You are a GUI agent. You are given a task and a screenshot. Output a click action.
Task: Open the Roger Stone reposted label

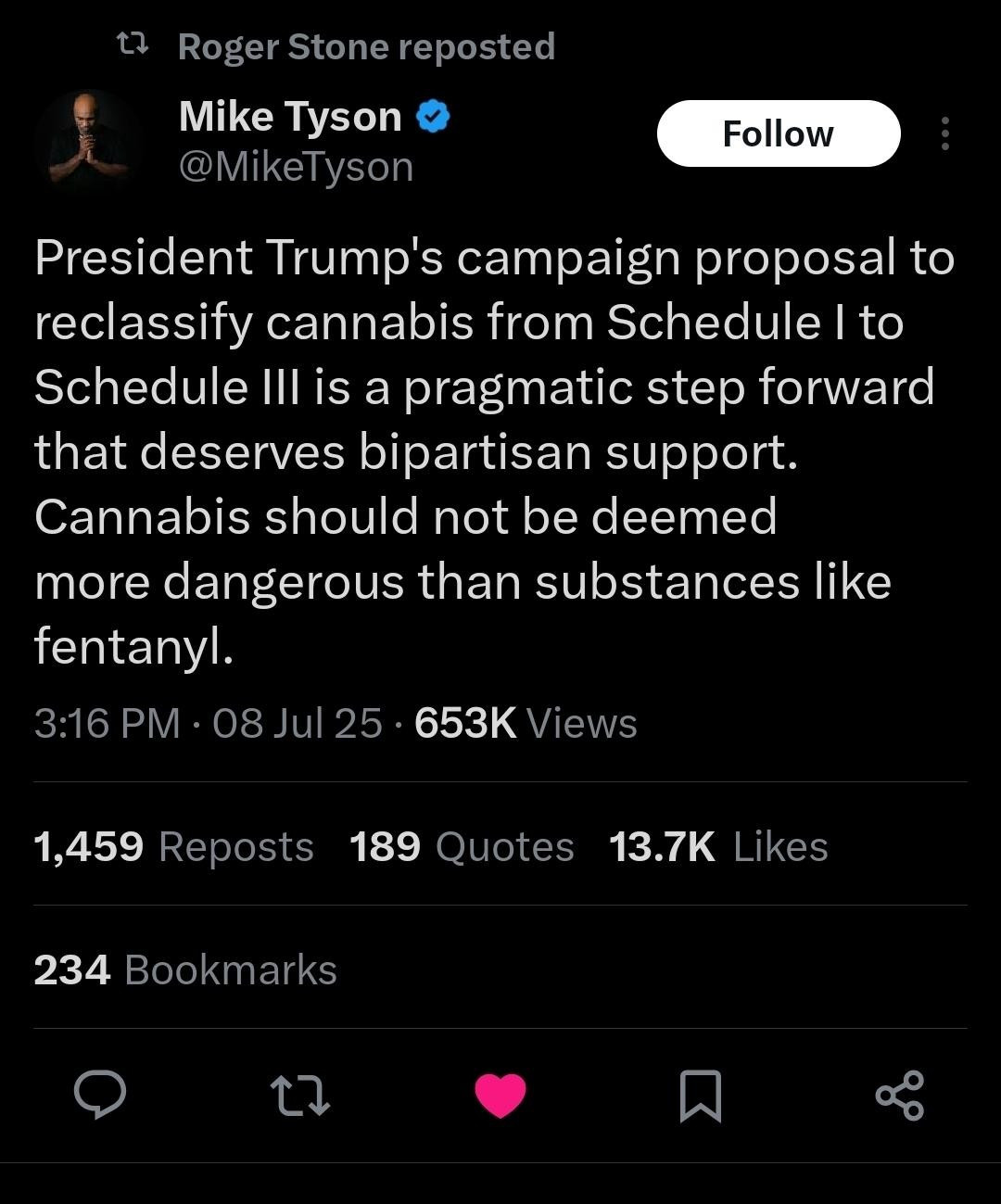(x=366, y=46)
